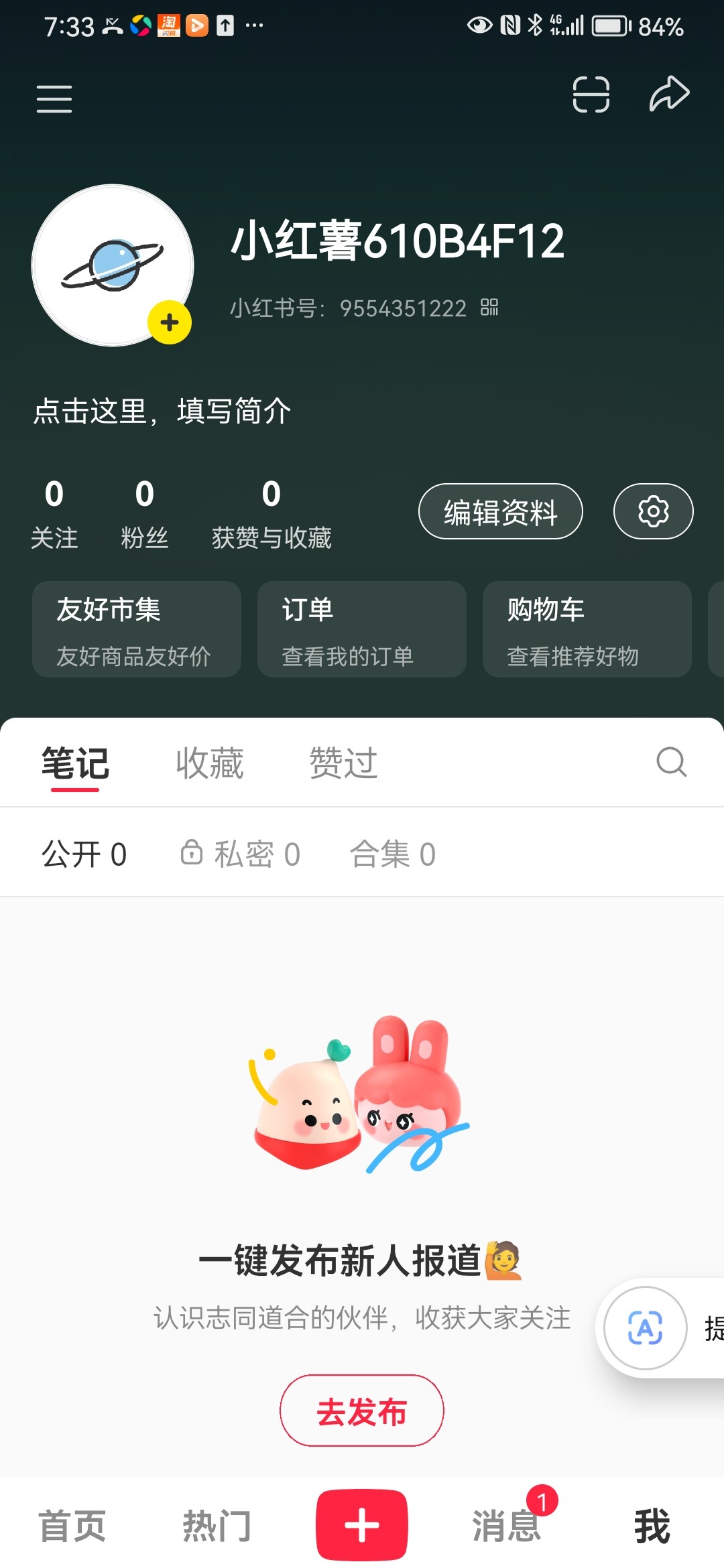This screenshot has width=724, height=1568.
Task: Share this profile page
Action: pos(668,94)
